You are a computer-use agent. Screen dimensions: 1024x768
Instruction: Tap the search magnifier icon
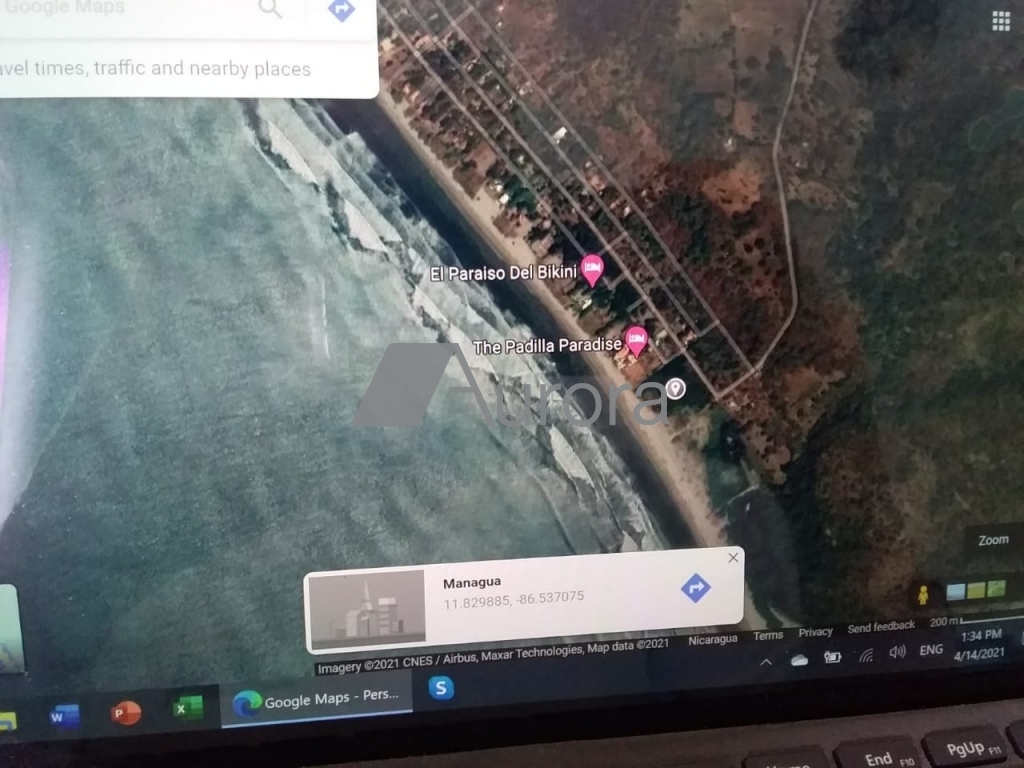point(270,9)
